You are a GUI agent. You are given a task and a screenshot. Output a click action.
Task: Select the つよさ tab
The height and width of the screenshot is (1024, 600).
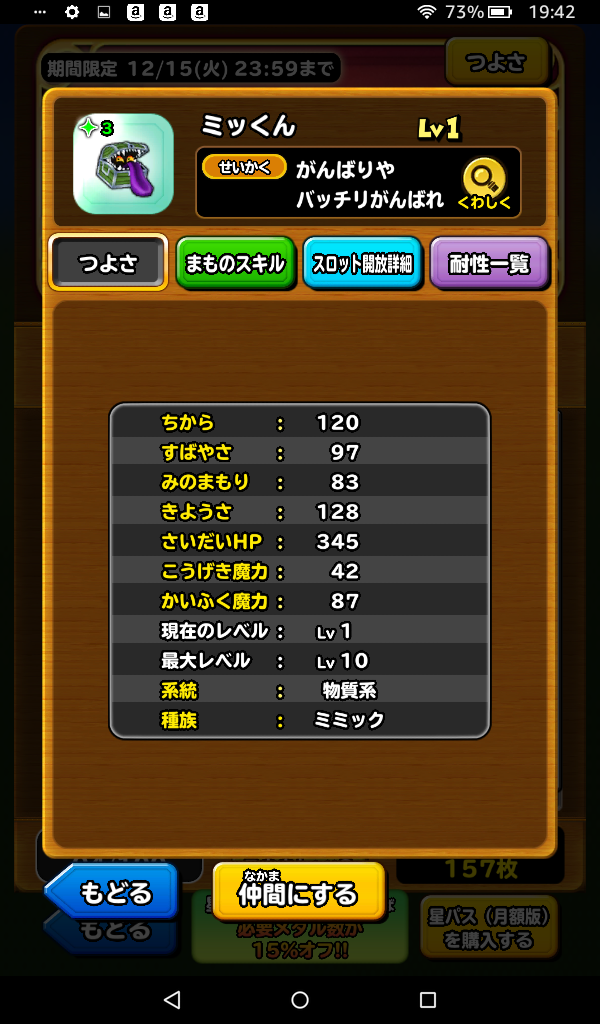click(108, 264)
